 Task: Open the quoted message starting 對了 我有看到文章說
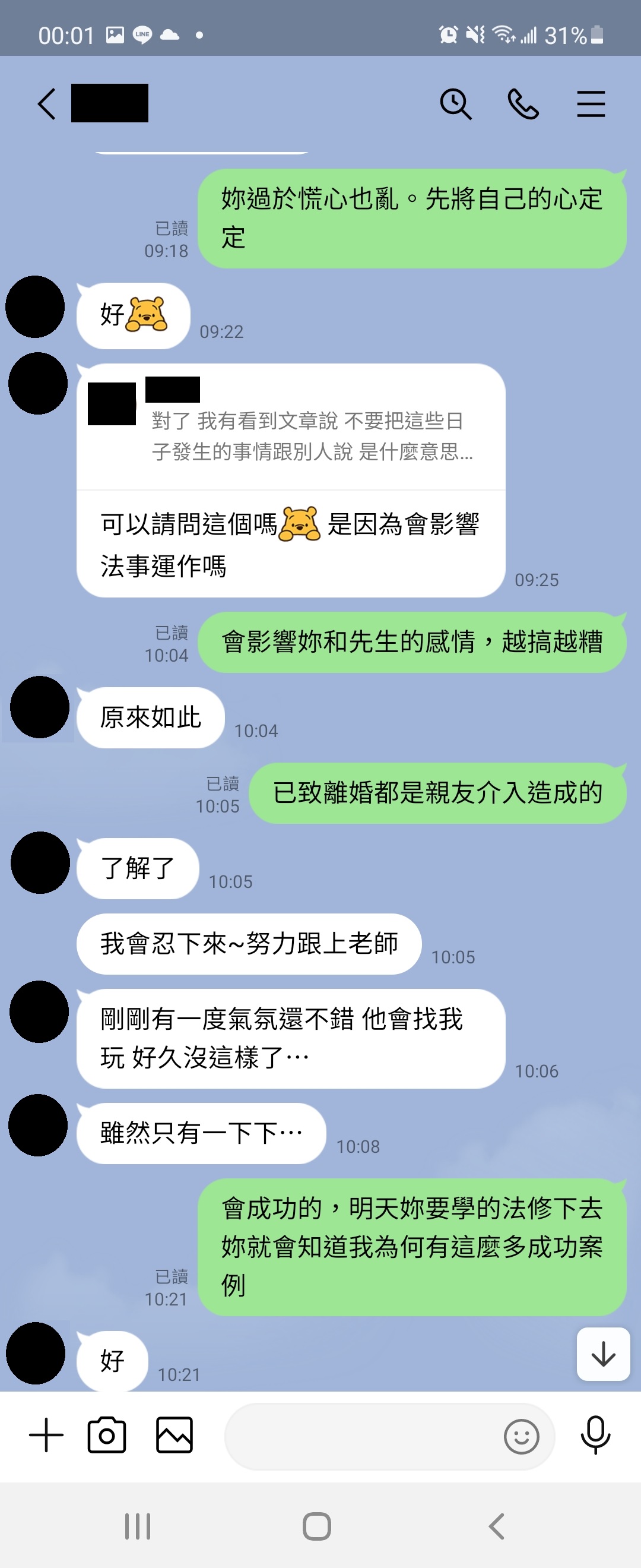pyautogui.click(x=291, y=429)
